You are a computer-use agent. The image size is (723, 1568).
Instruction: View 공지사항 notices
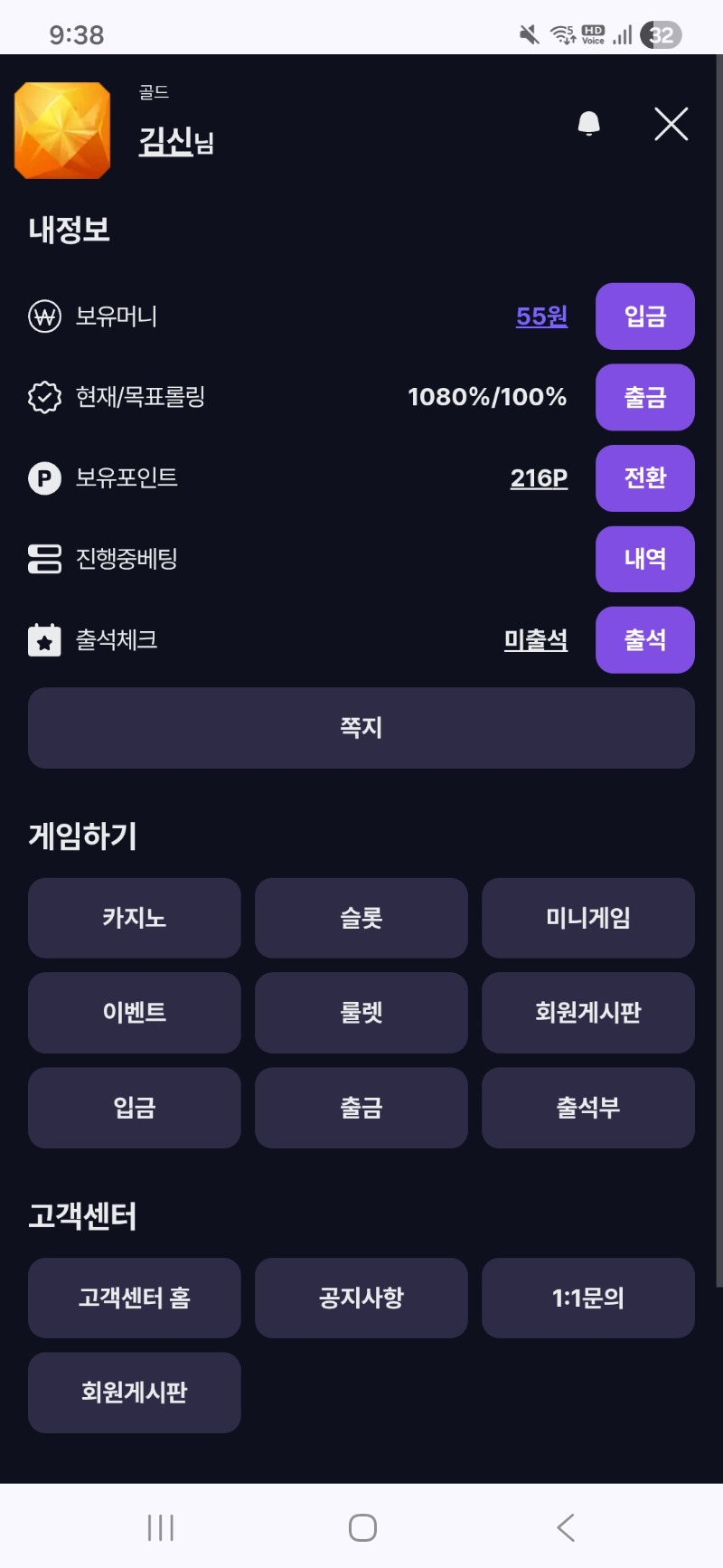[x=361, y=1298]
